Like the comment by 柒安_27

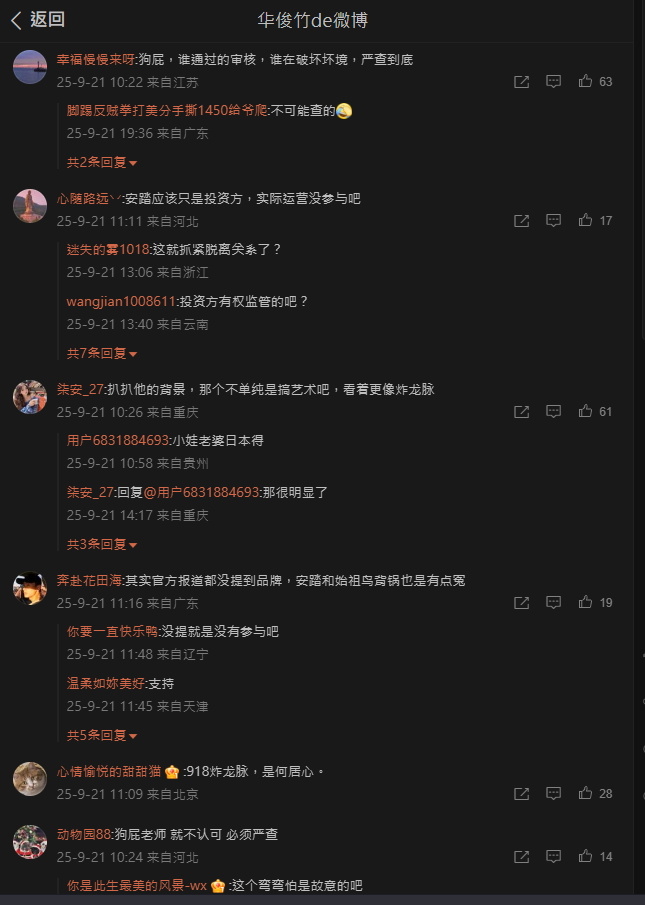(x=585, y=412)
